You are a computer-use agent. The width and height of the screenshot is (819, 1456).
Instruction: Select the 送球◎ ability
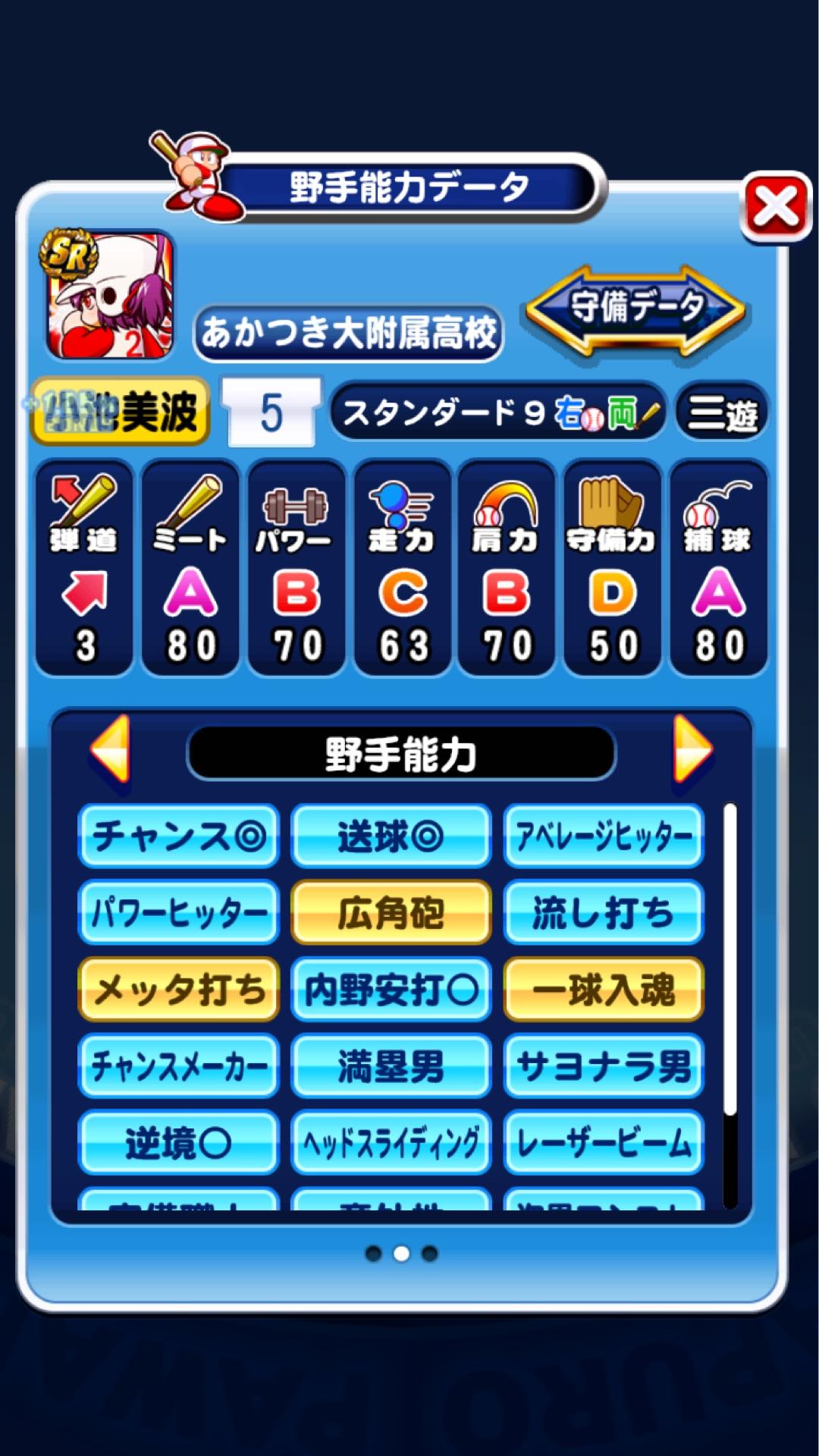391,836
